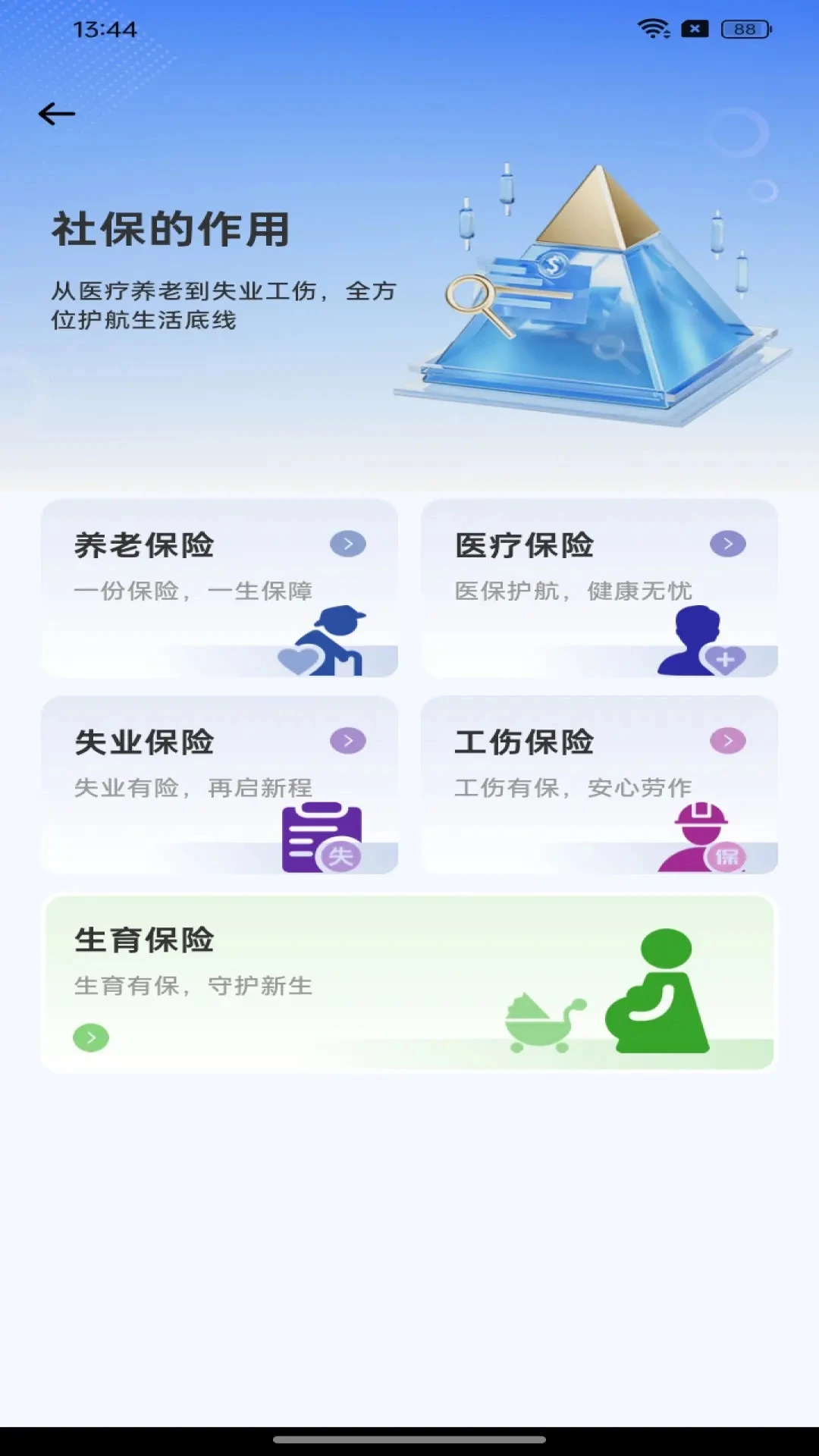Tap the back arrow at top left

click(x=57, y=114)
